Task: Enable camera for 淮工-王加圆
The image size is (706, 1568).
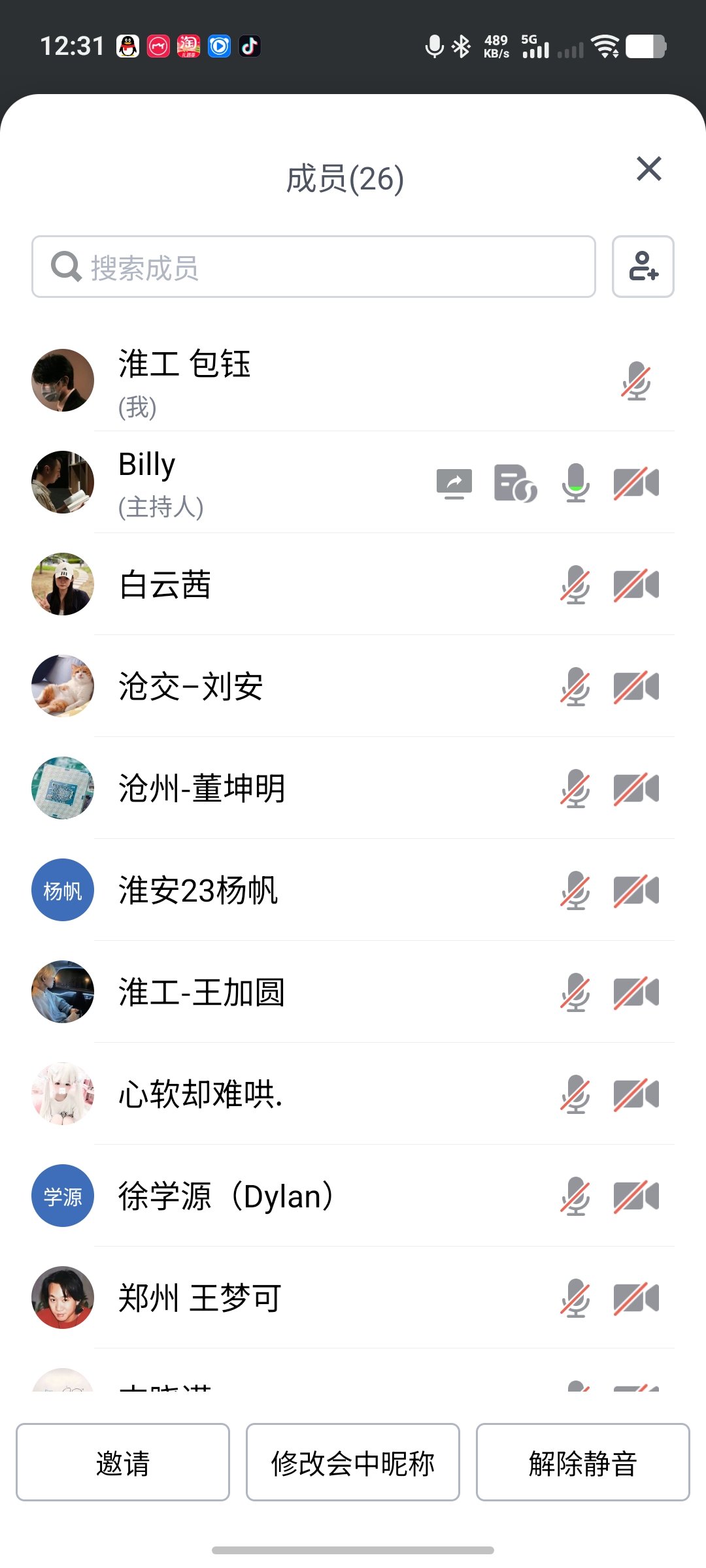Action: pos(636,992)
